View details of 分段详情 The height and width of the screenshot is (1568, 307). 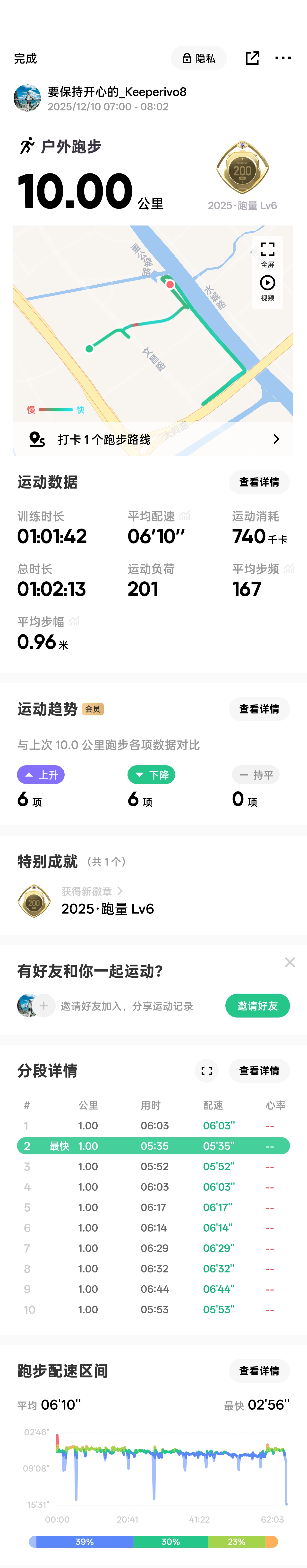pos(259,1071)
